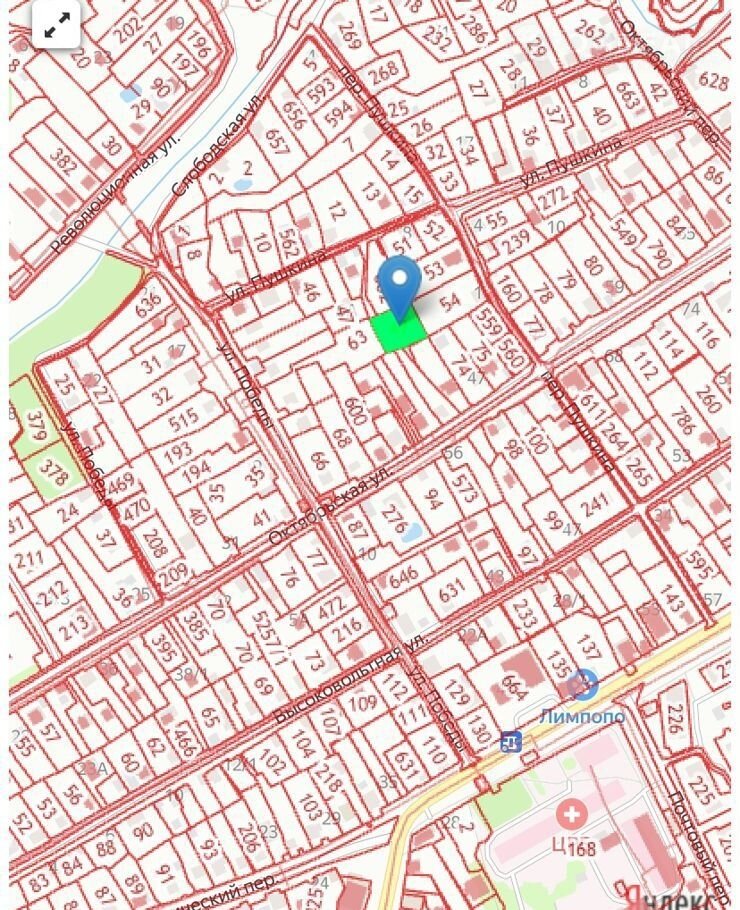Tap the bus stop icon near Лимпопо

point(511,742)
